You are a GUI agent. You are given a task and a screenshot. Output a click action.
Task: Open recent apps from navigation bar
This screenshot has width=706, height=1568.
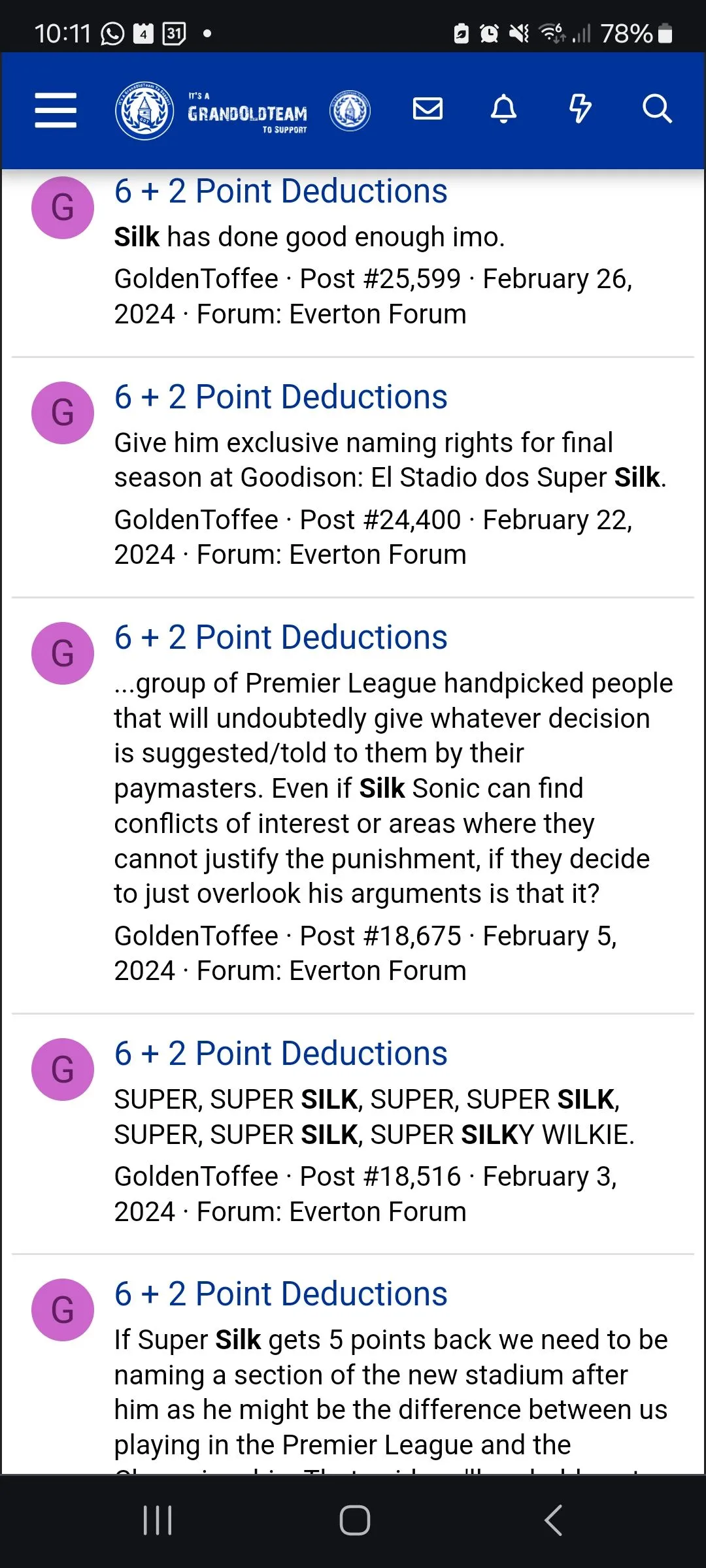(158, 1520)
